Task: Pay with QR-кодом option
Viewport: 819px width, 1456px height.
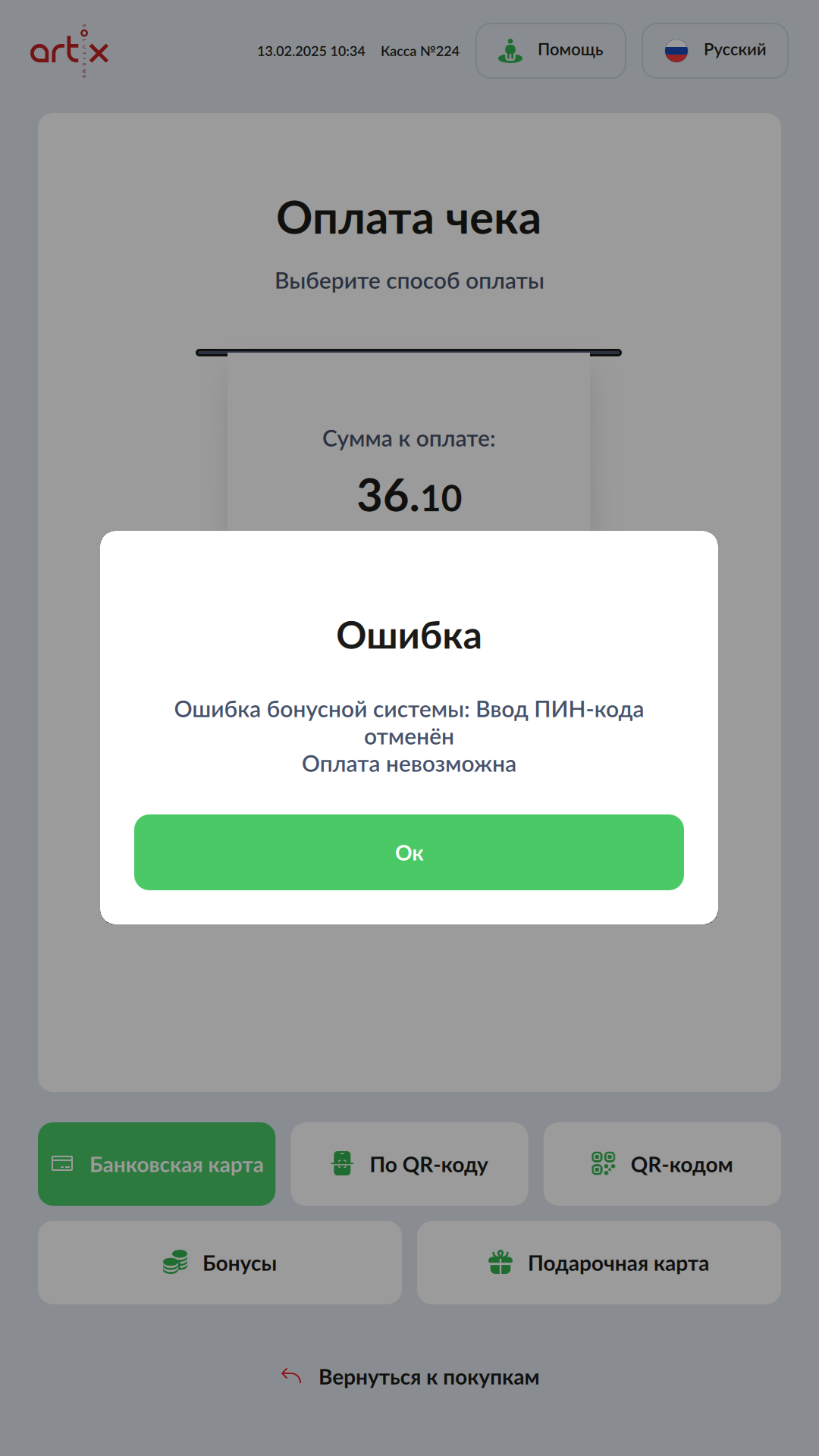Action: (662, 1164)
